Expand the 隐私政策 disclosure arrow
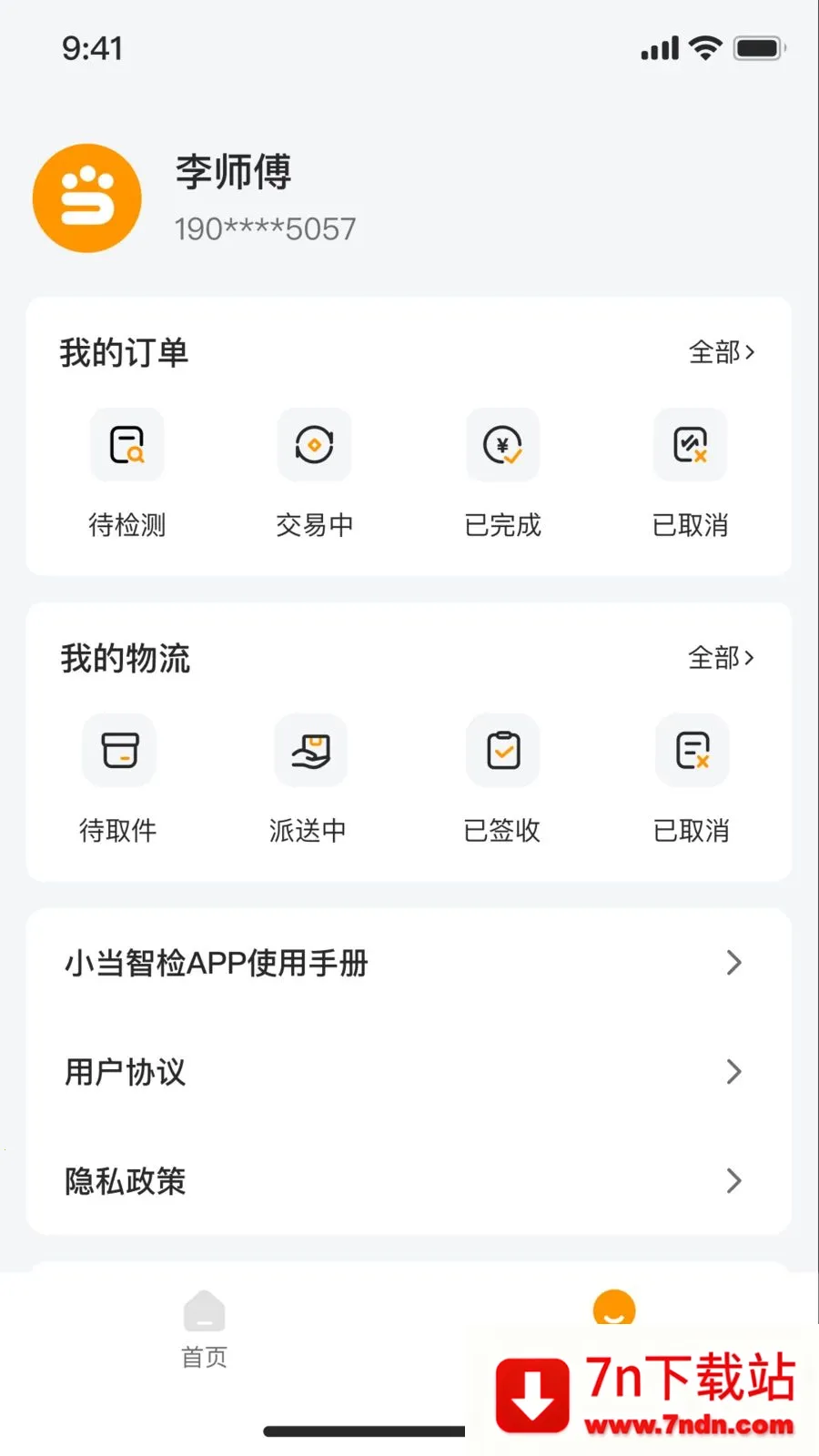 pyautogui.click(x=735, y=1181)
